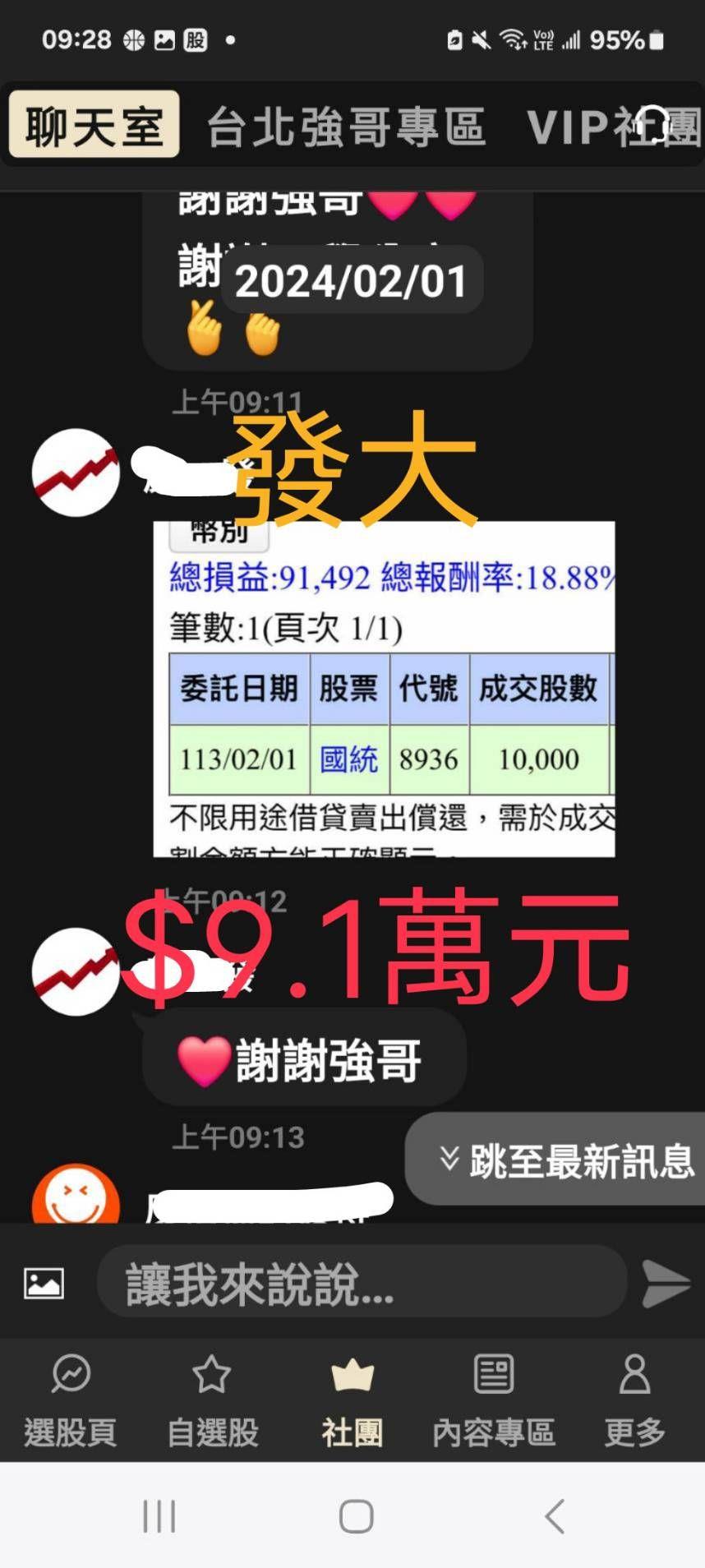Viewport: 705px width, 1568px height.
Task: Send the message with the arrow icon
Action: pyautogui.click(x=665, y=1283)
